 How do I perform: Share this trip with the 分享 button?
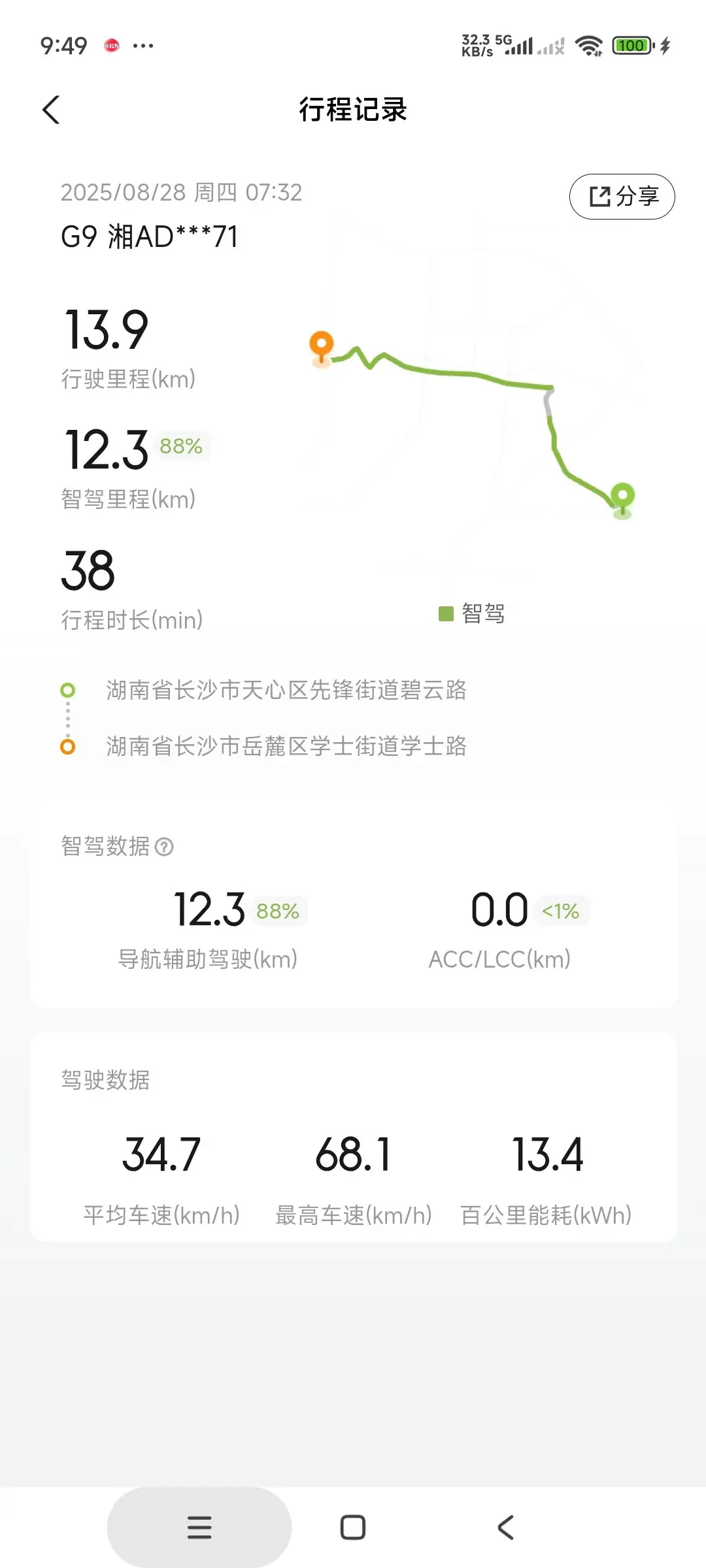pyautogui.click(x=622, y=196)
